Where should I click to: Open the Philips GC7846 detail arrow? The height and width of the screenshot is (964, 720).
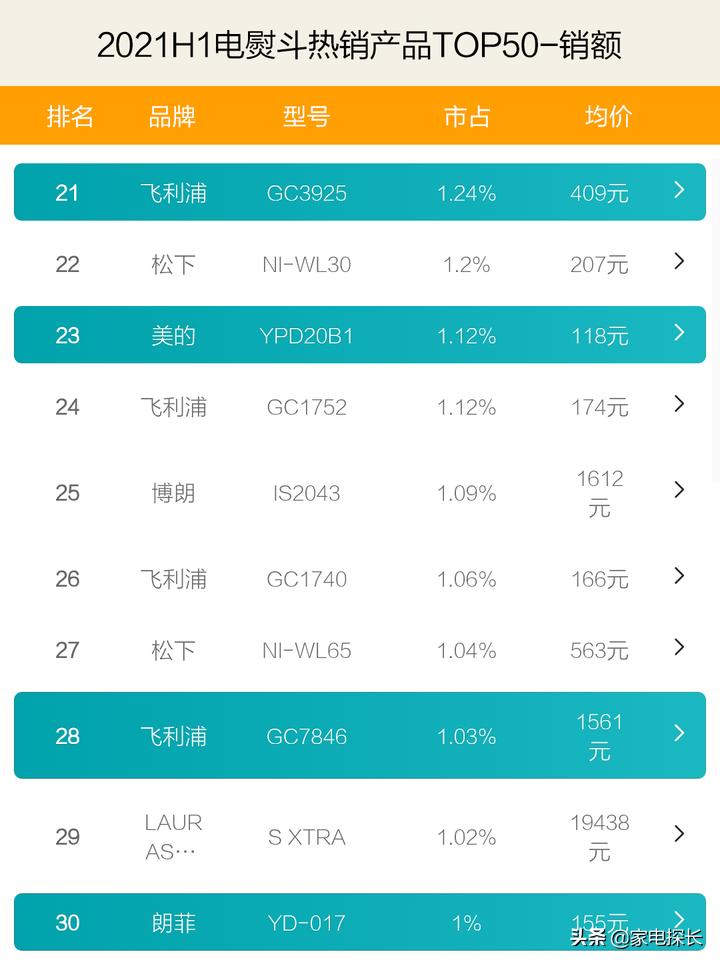[x=680, y=735]
